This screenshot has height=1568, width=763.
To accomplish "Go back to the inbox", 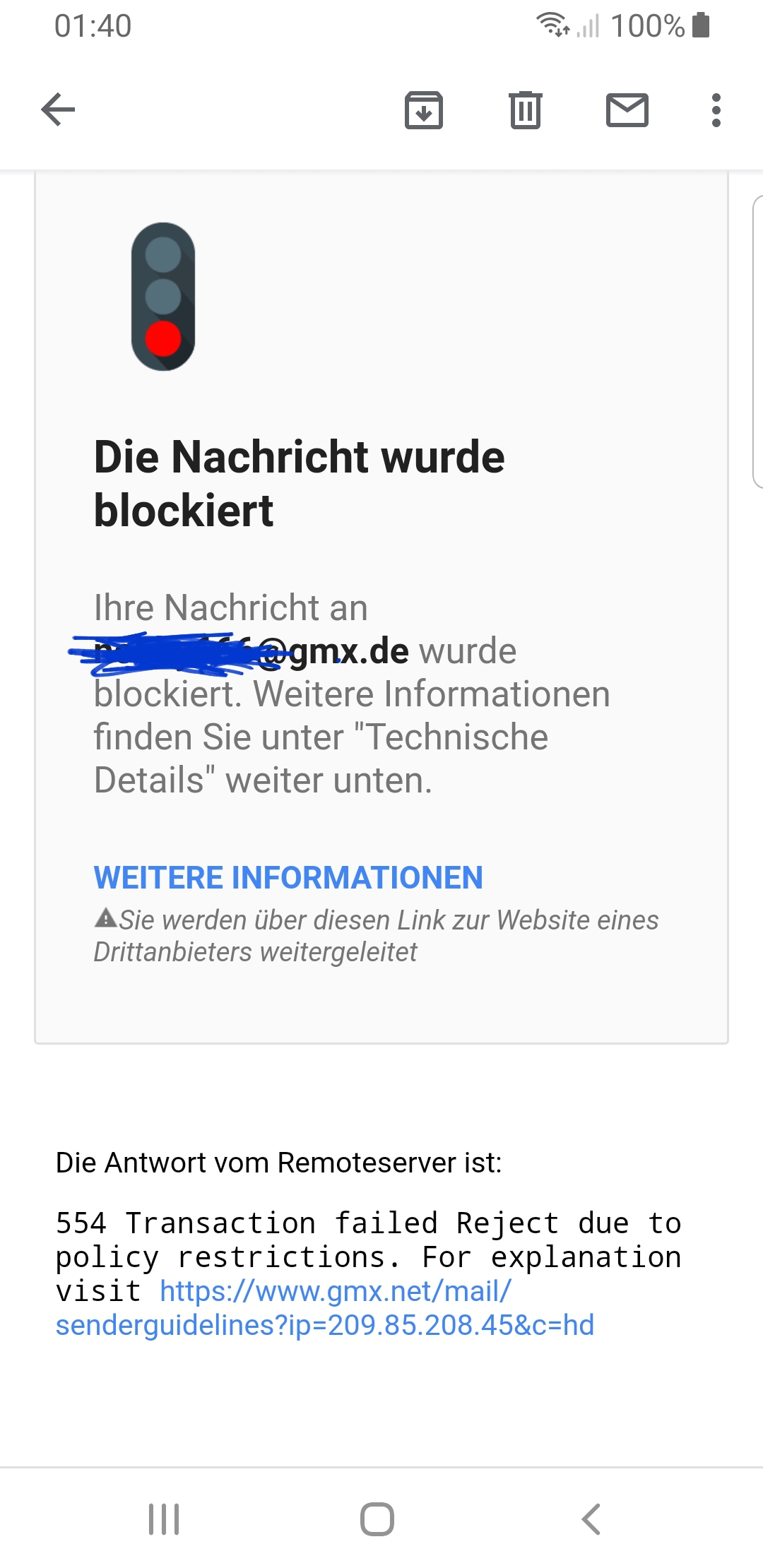I will click(x=58, y=109).
